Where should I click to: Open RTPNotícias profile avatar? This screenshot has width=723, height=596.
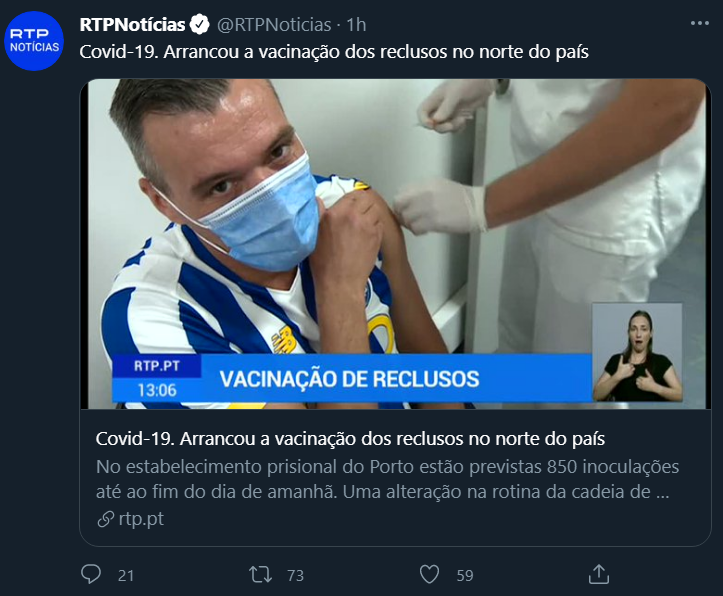[x=34, y=41]
